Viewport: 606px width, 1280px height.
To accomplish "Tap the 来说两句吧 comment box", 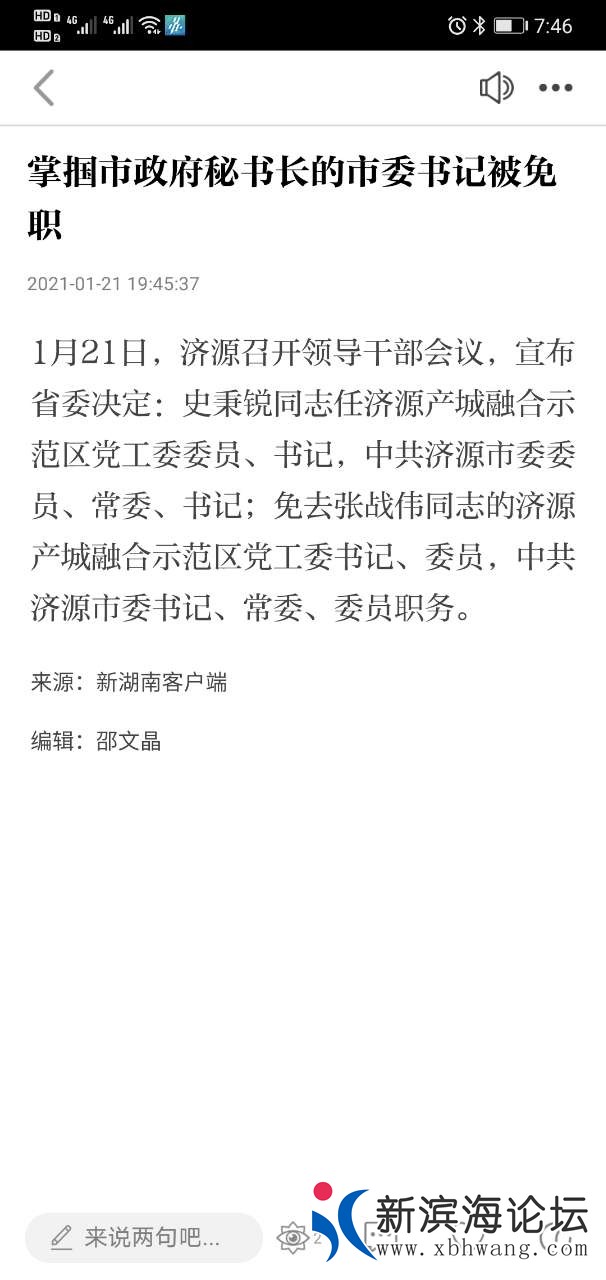I will (x=143, y=1237).
